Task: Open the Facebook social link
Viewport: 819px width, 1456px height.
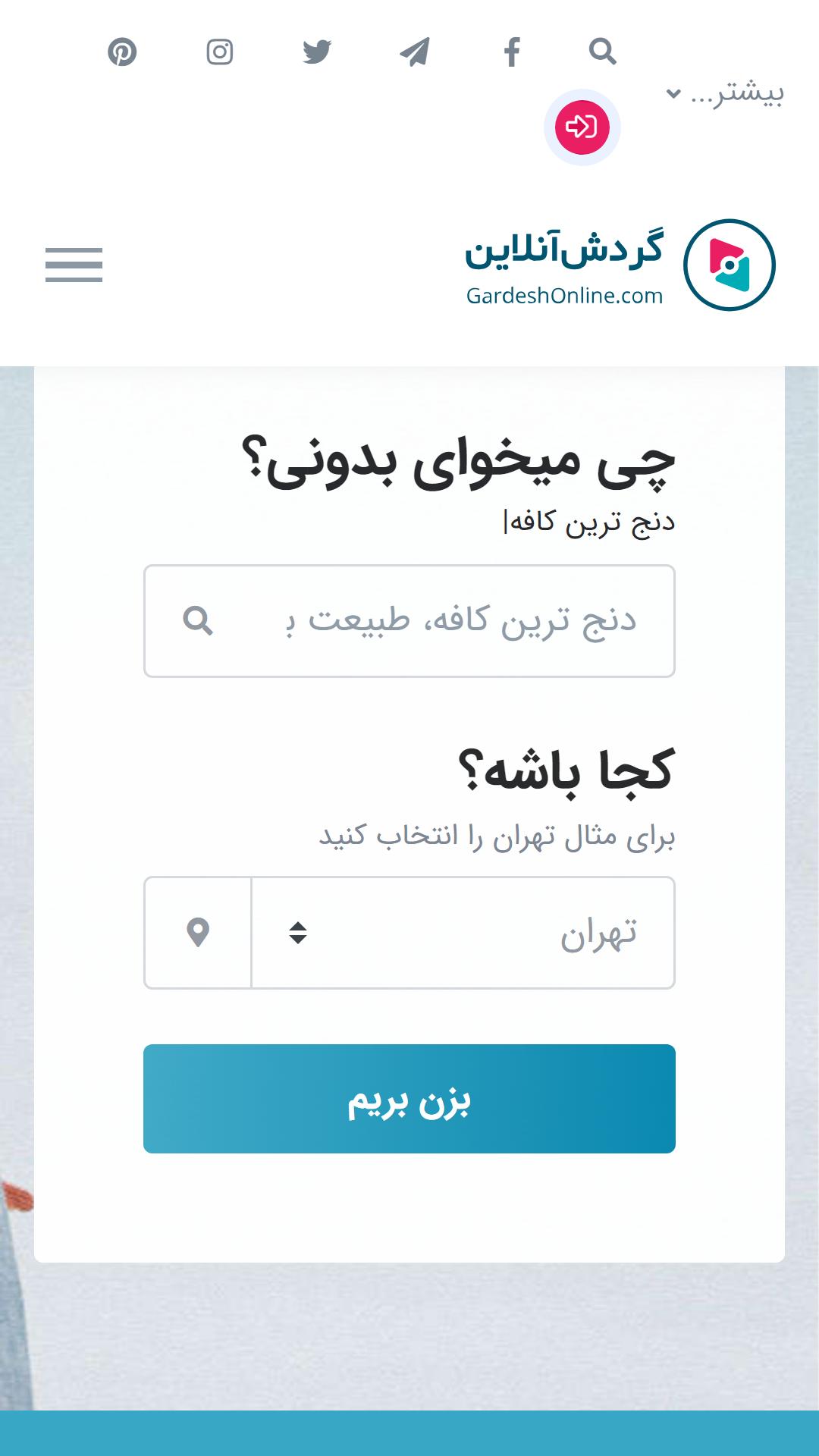Action: click(x=513, y=52)
